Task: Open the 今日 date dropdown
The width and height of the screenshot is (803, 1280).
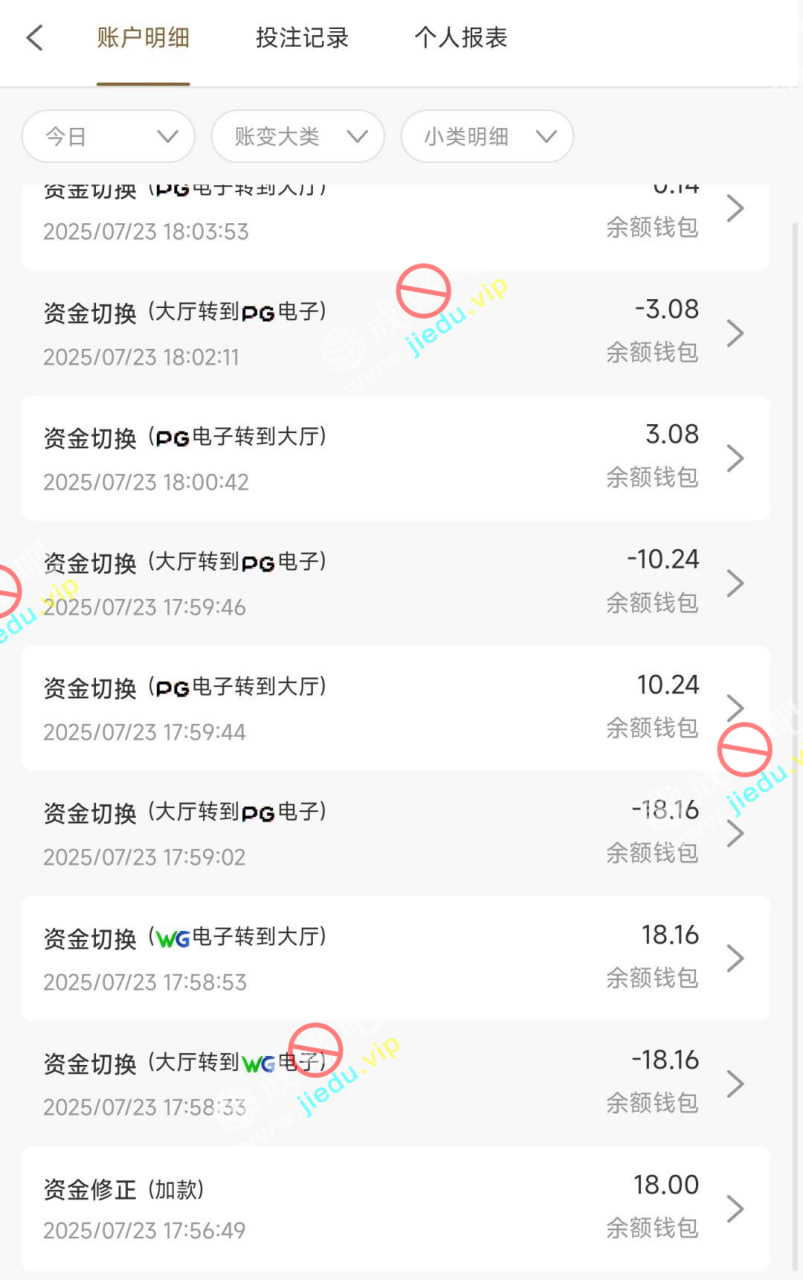Action: pos(108,137)
